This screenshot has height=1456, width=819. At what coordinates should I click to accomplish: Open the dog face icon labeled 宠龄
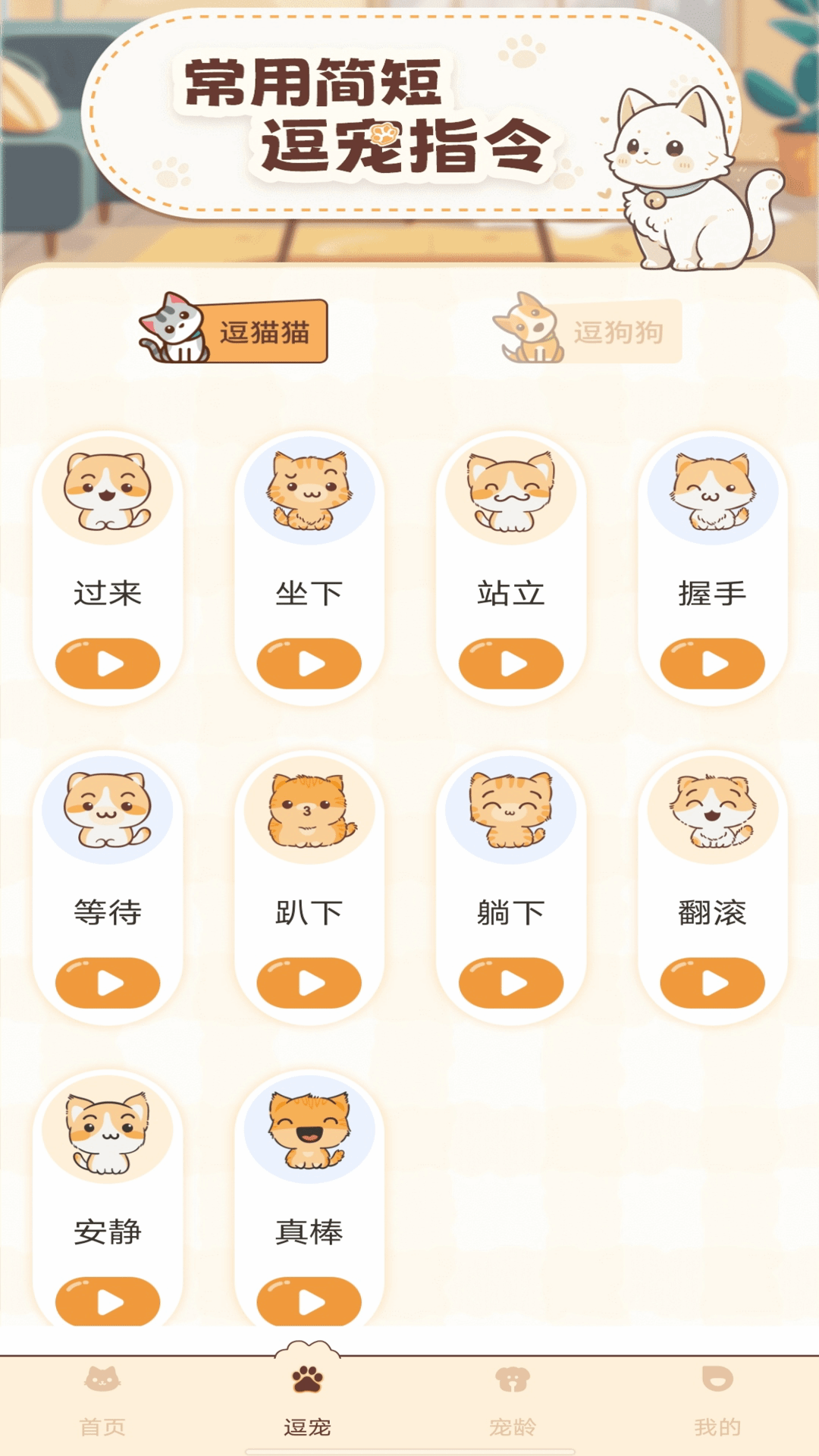pos(512,1401)
